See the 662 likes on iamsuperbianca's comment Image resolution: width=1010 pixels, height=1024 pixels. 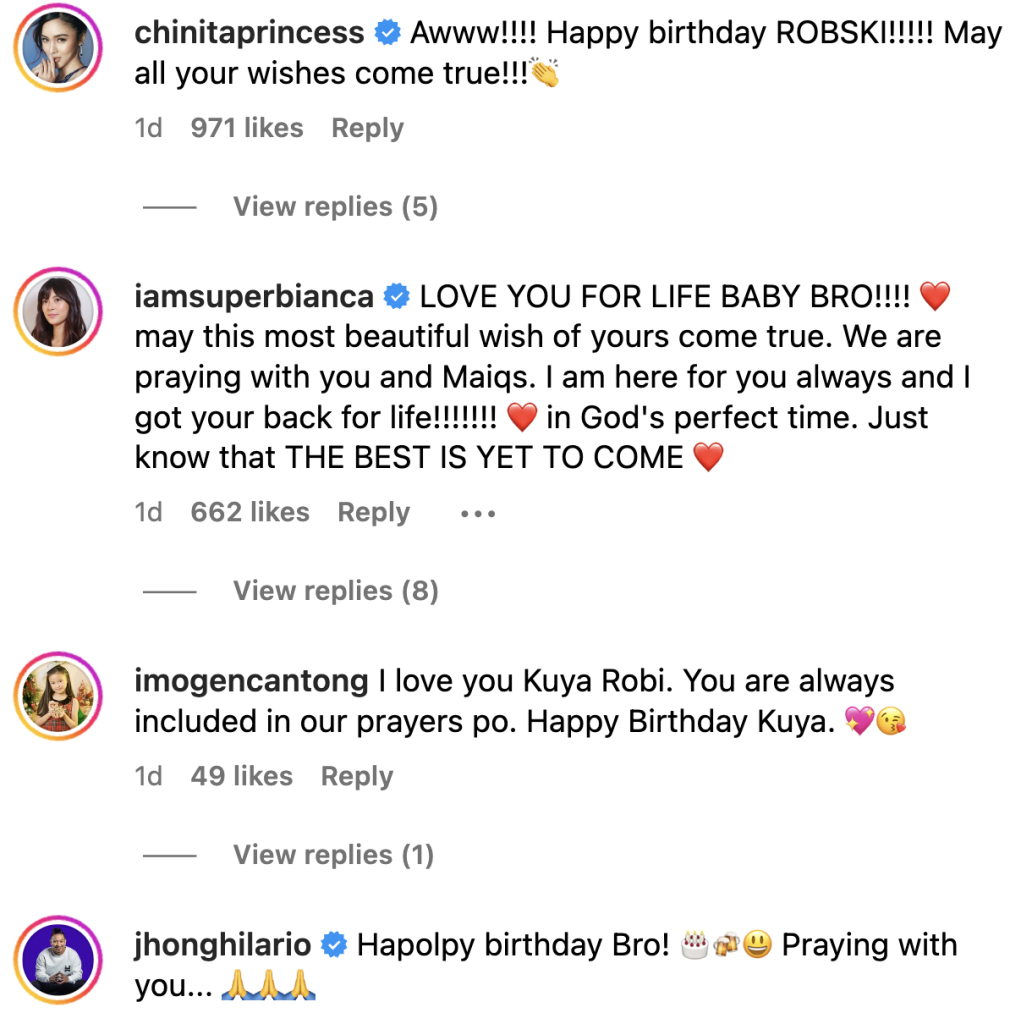coord(249,512)
